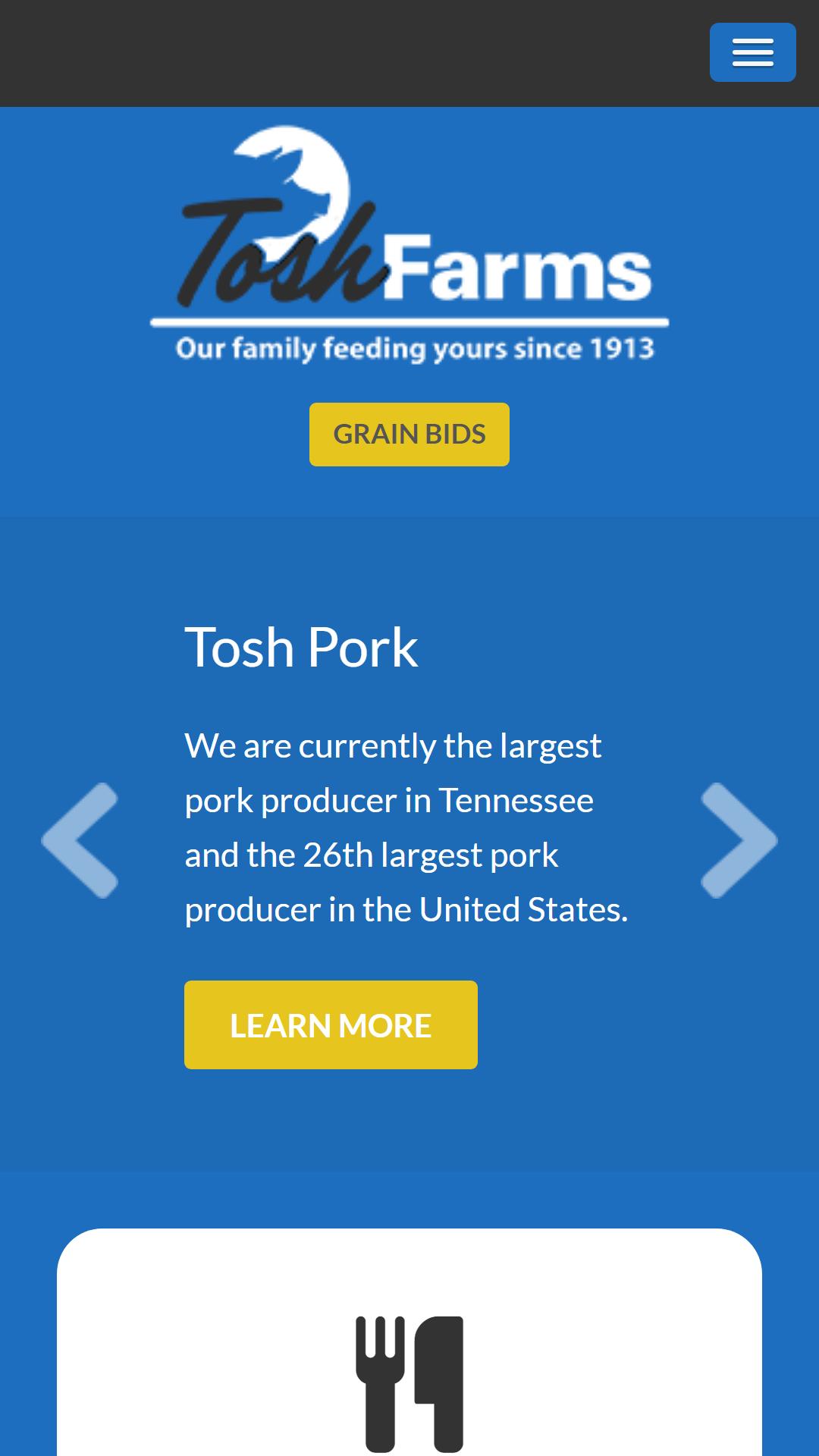Advance to the next carousel slide
This screenshot has width=819, height=1456.
pyautogui.click(x=739, y=840)
